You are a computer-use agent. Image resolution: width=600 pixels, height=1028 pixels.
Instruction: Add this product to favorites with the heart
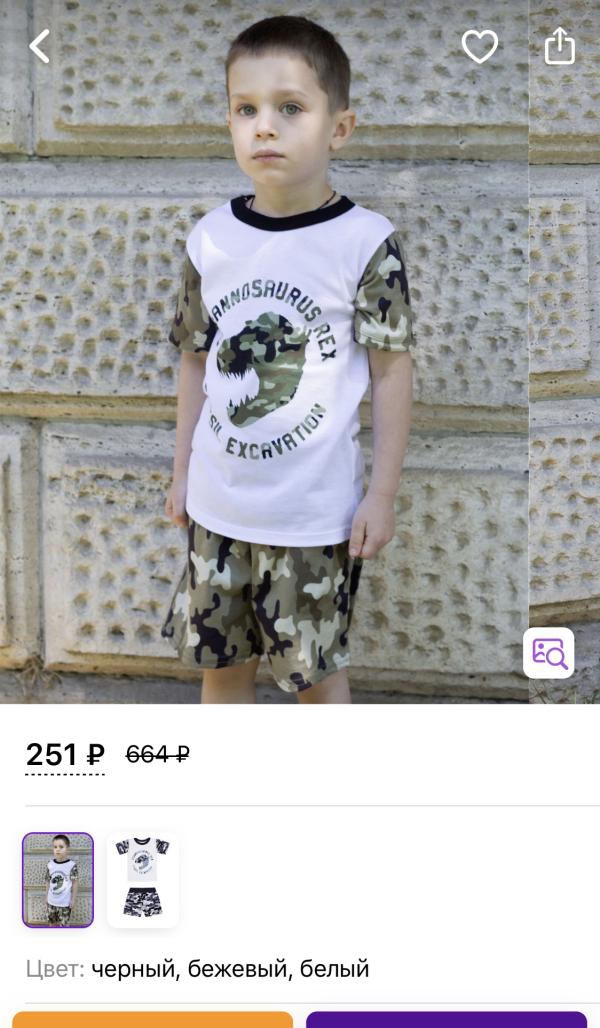(479, 46)
